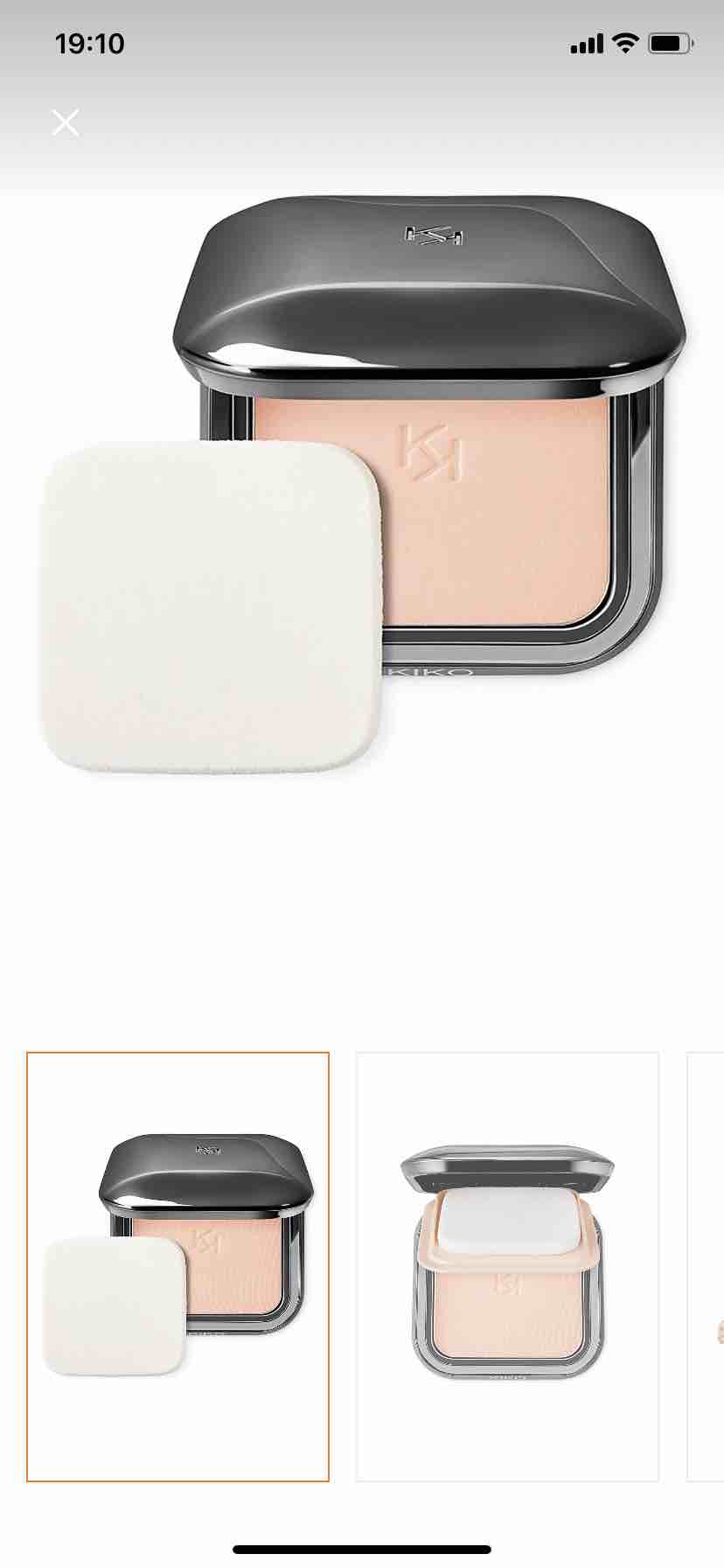
Task: Select the first thumbnail with sponge beside compact
Action: 178,1267
